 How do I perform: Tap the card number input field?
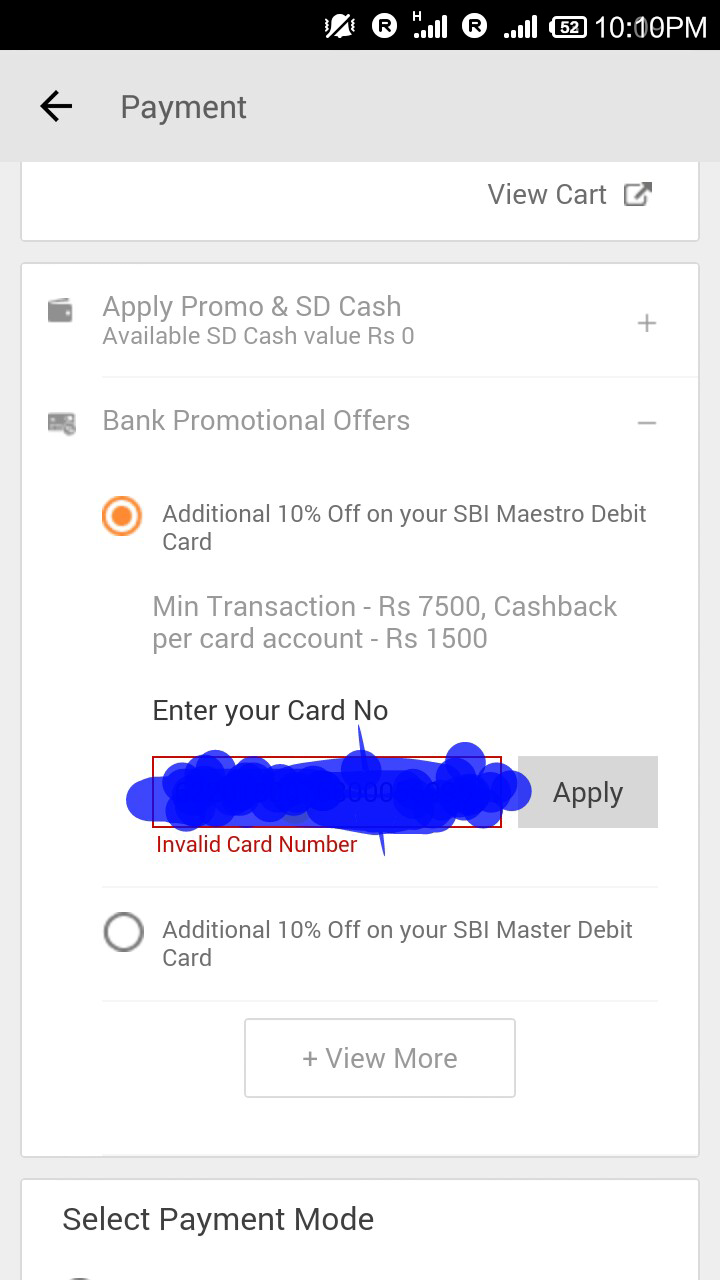coord(326,792)
